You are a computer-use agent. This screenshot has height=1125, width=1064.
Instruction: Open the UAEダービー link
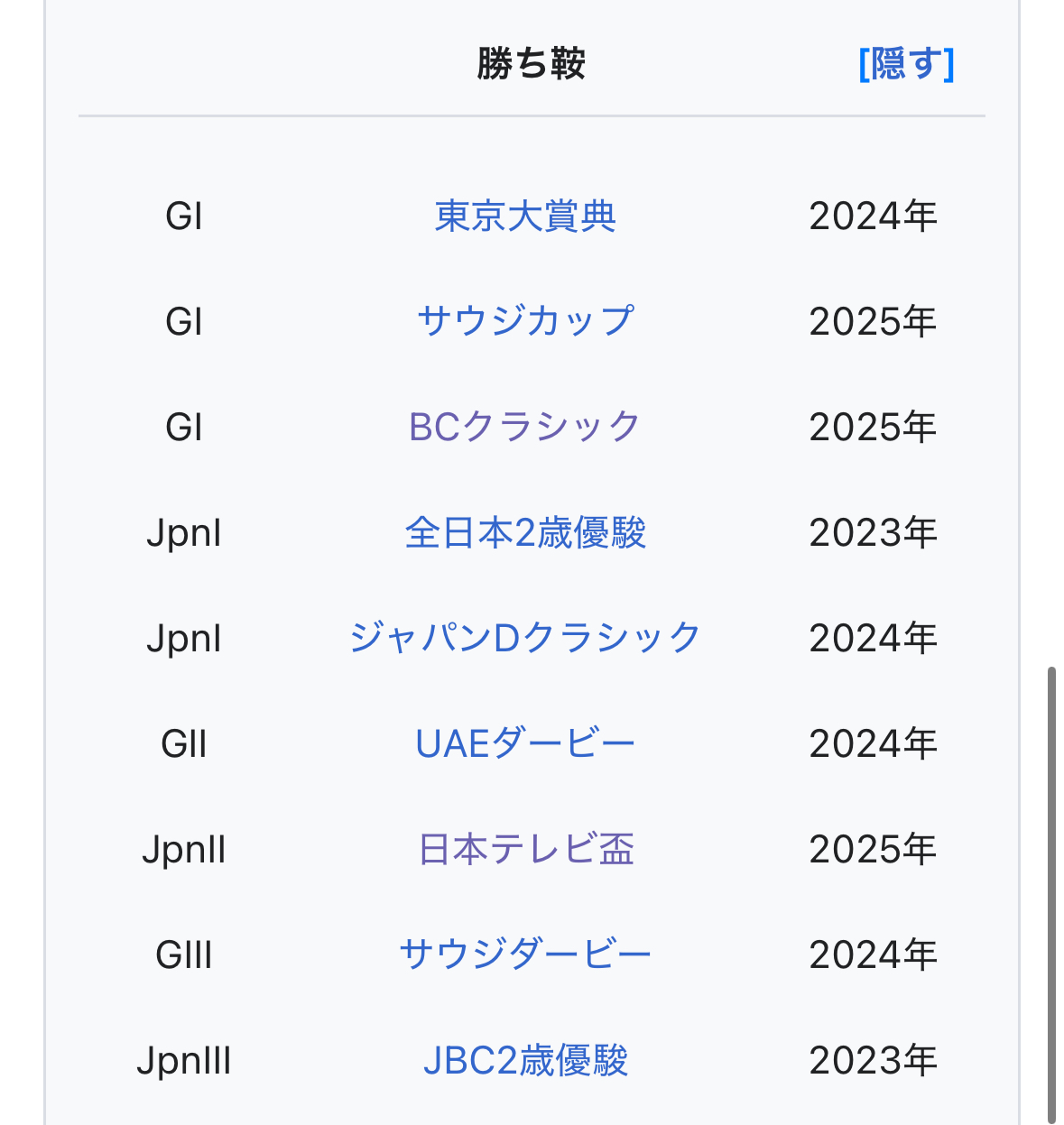pyautogui.click(x=525, y=743)
